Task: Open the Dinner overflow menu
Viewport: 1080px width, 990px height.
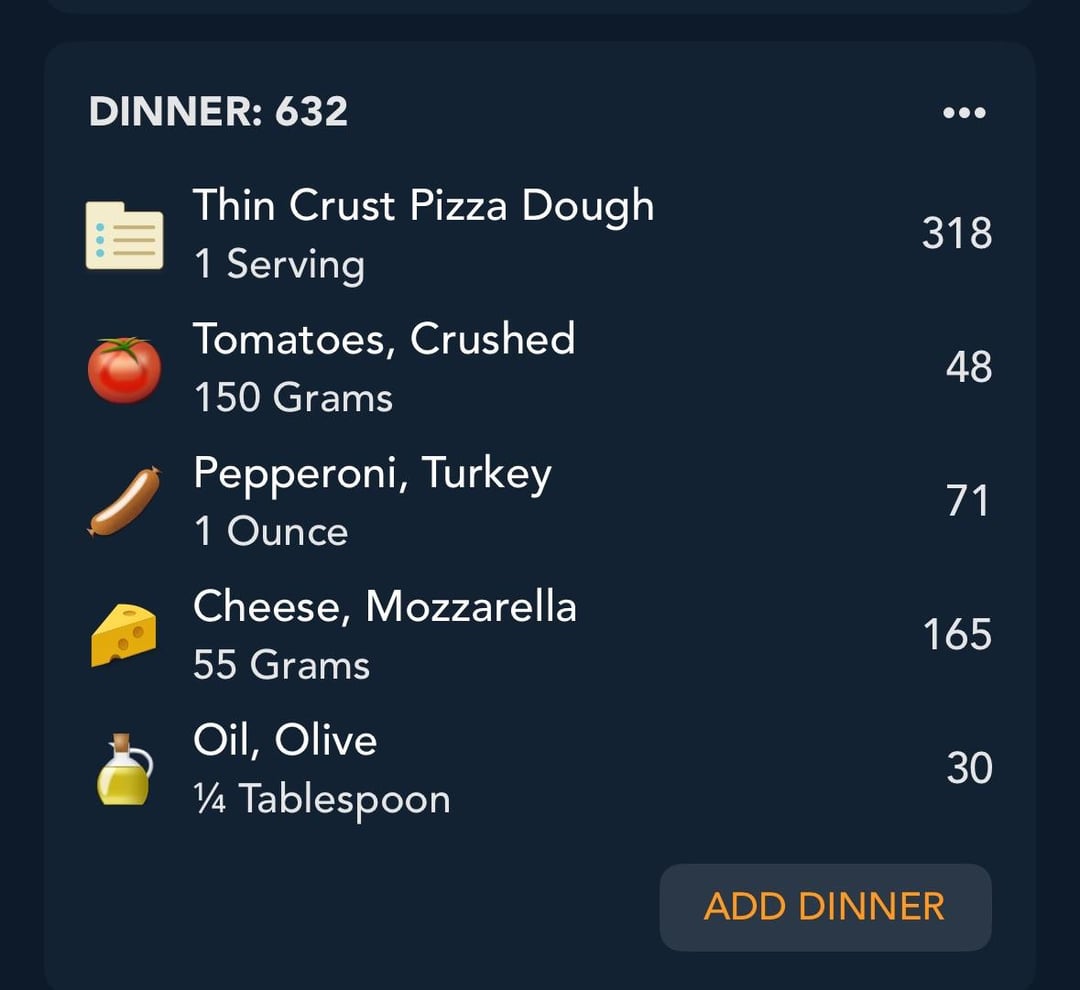Action: click(x=964, y=113)
